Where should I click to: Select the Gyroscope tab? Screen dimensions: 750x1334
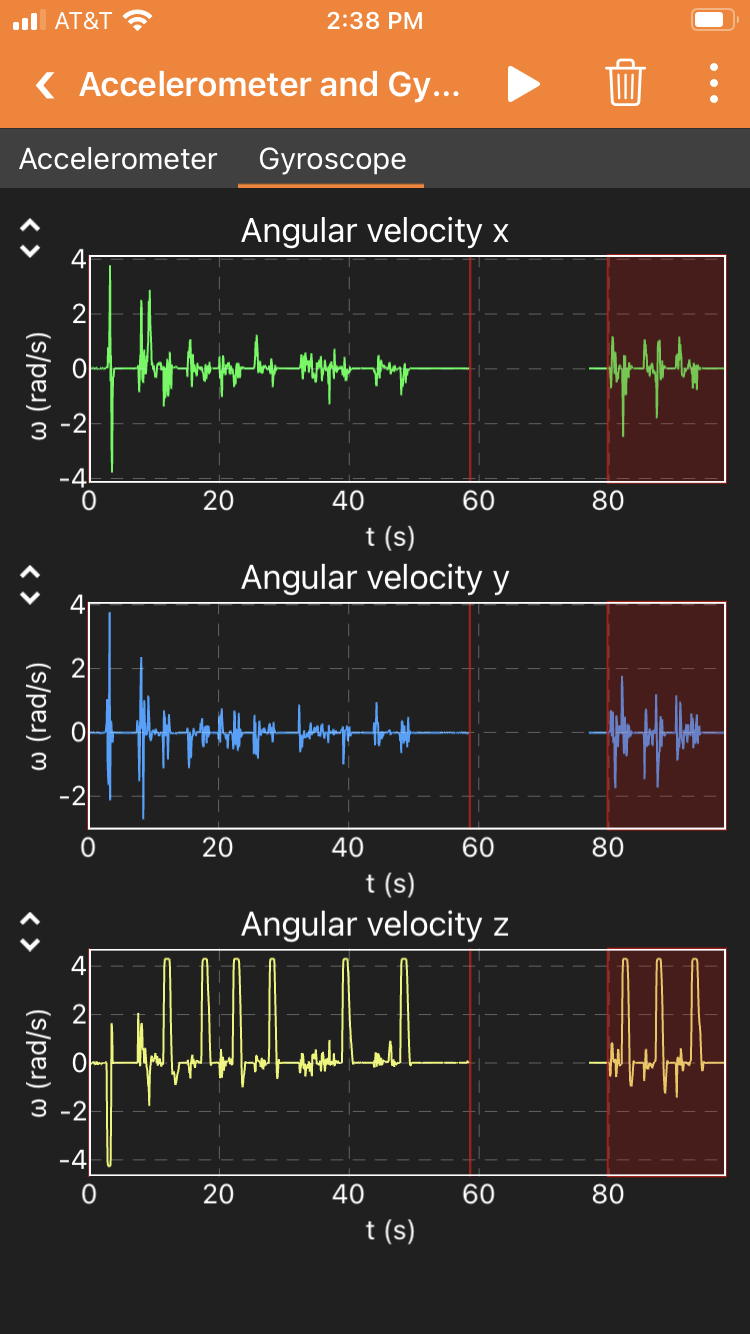(x=332, y=159)
